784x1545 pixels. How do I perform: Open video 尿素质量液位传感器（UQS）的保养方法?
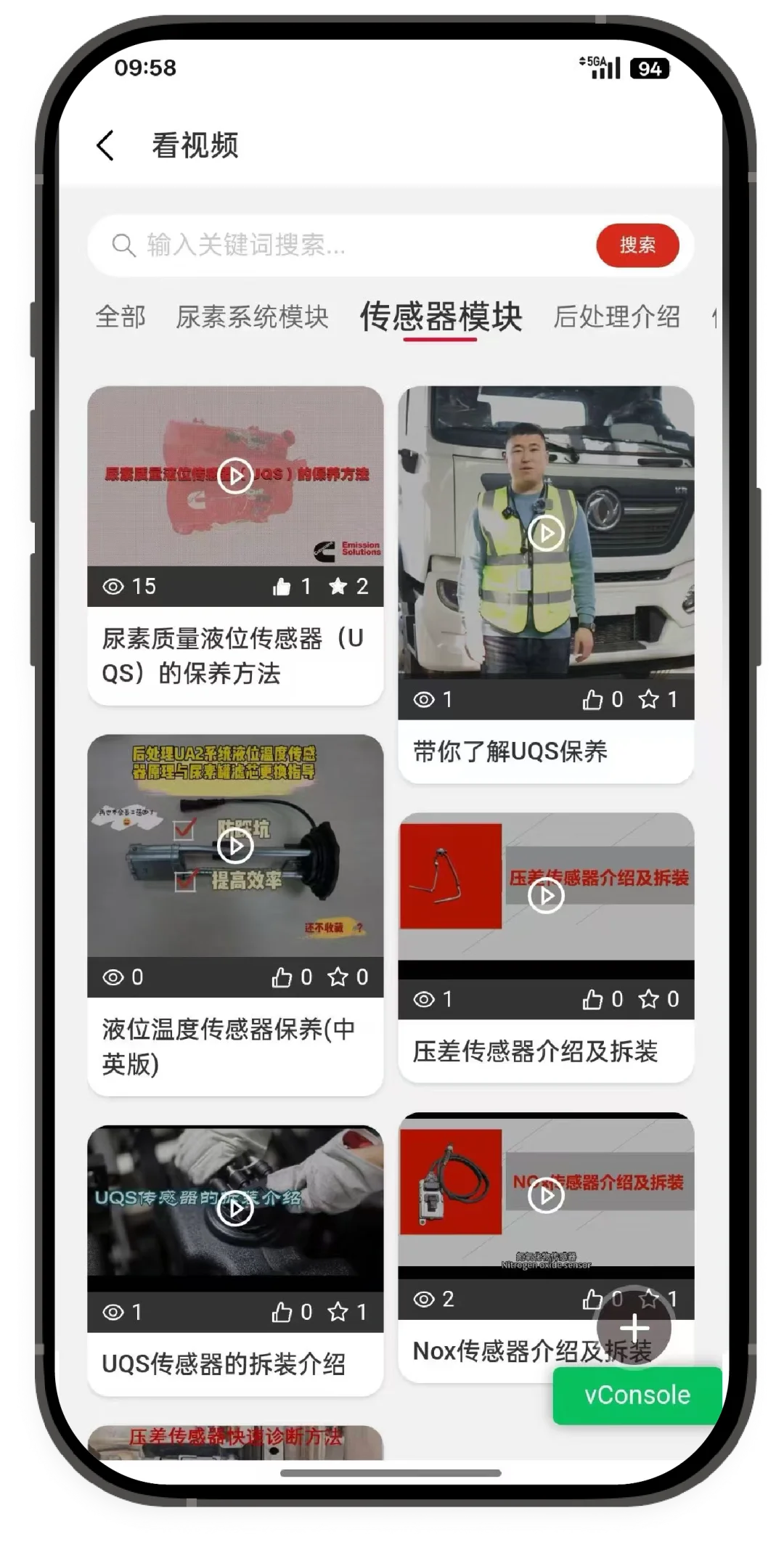(235, 477)
